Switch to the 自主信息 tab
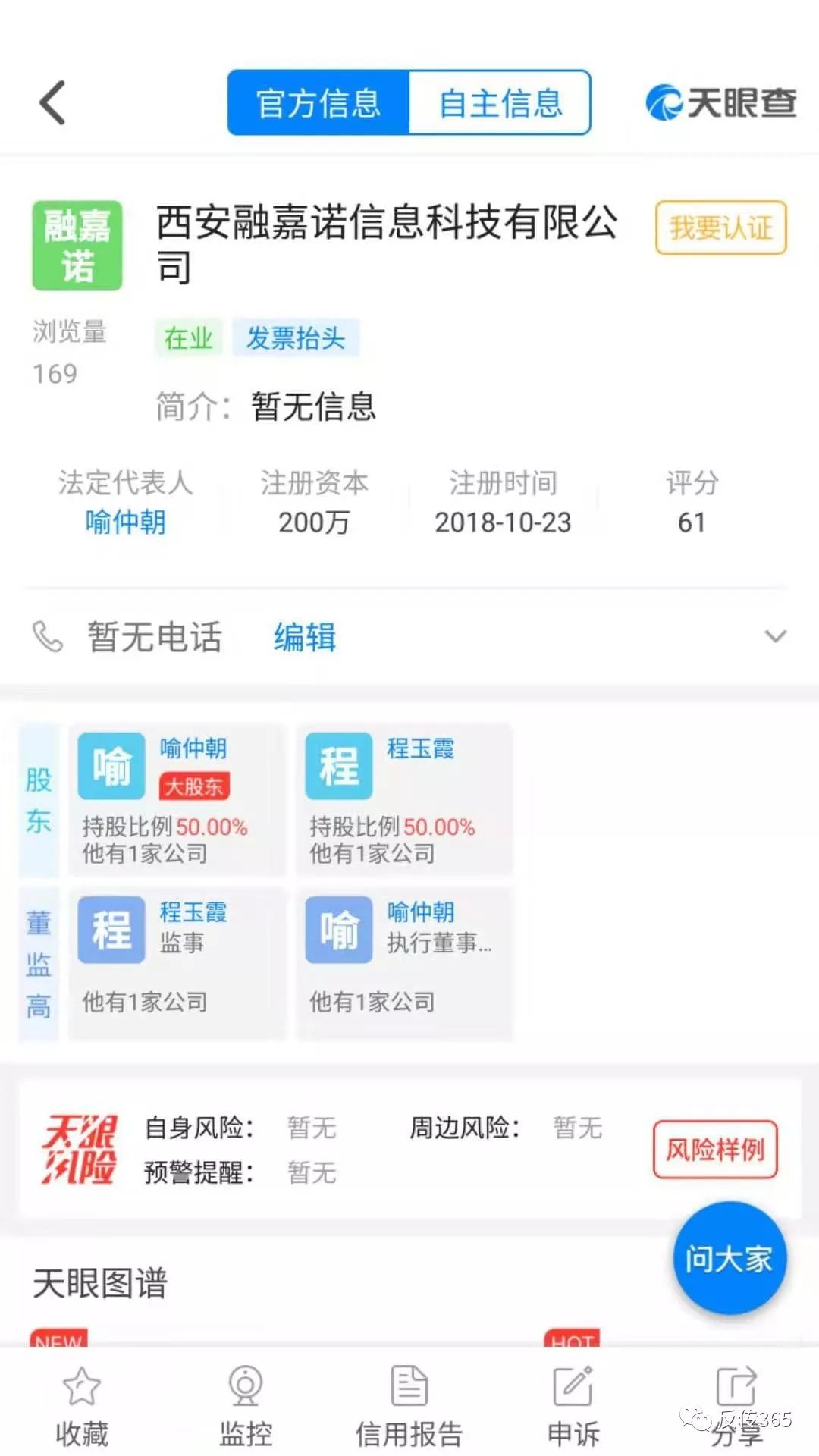 point(500,103)
